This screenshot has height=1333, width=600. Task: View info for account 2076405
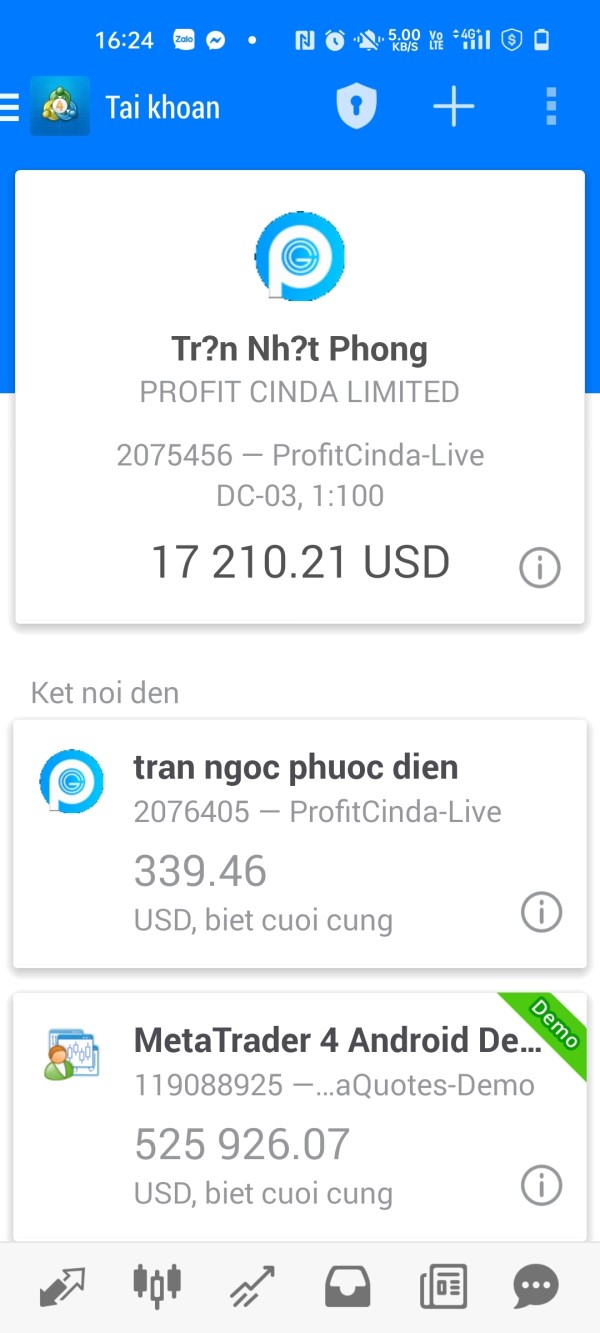coord(542,912)
